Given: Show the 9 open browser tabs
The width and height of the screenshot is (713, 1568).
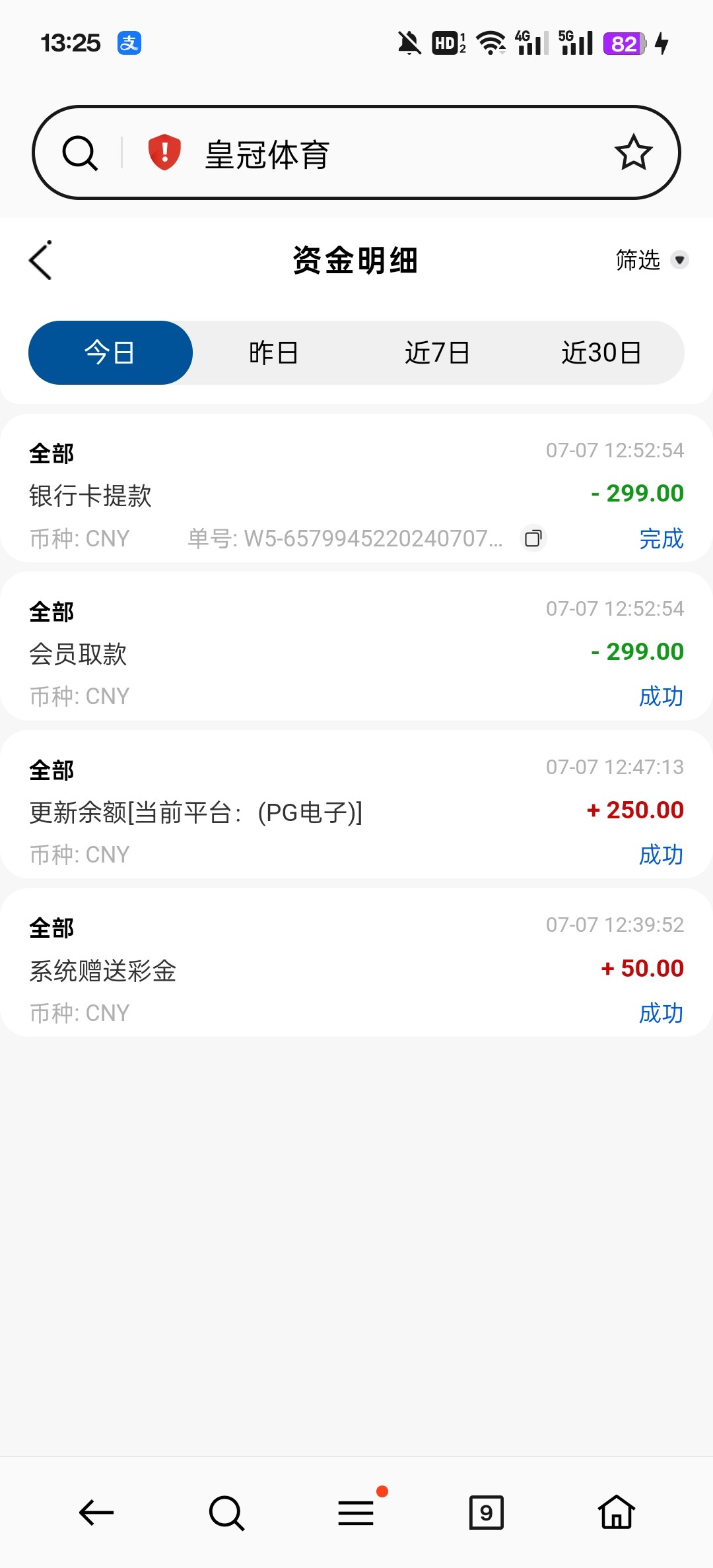Looking at the screenshot, I should pos(487,1512).
